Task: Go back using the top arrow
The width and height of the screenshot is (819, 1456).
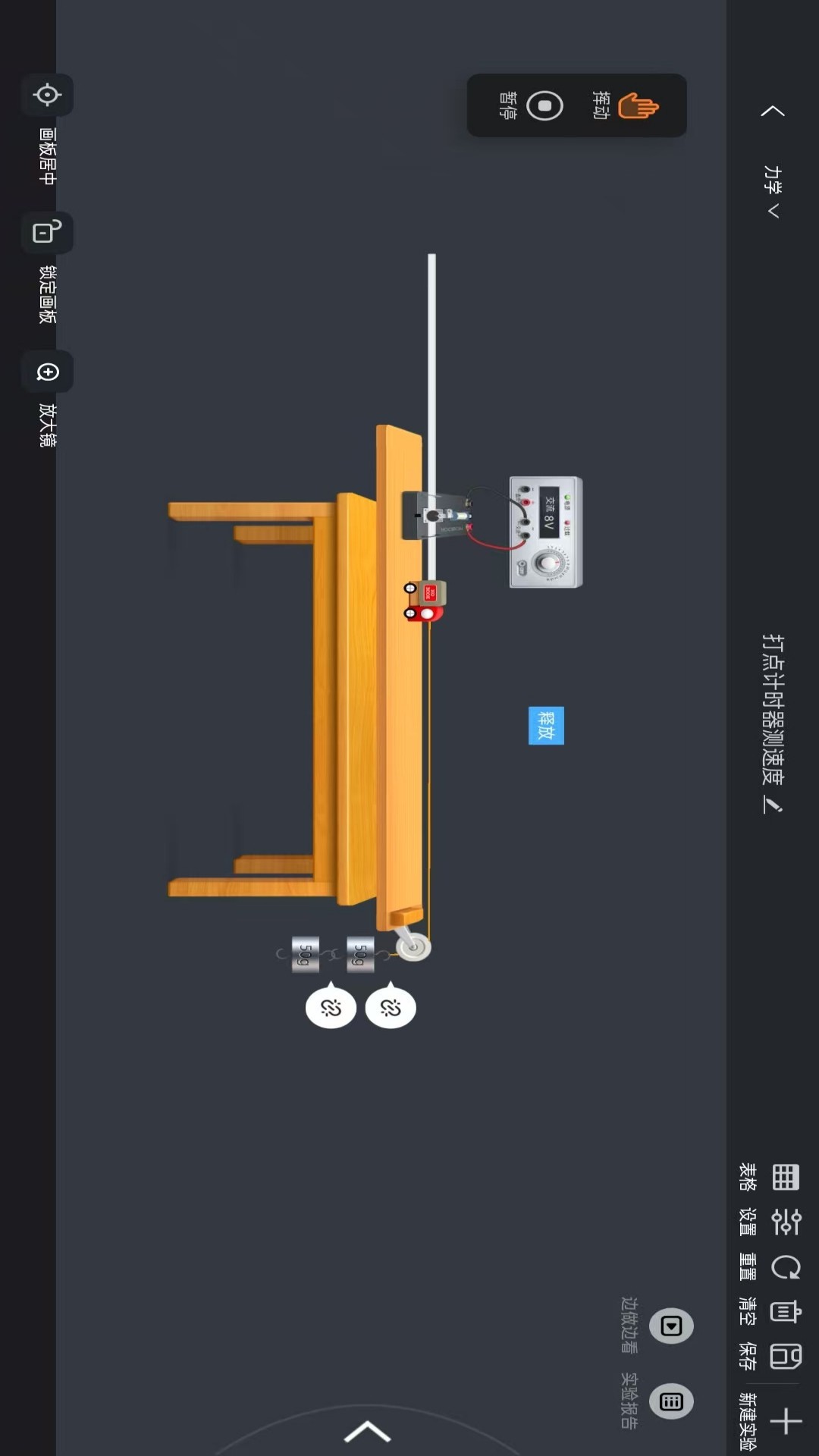Action: coord(772,111)
